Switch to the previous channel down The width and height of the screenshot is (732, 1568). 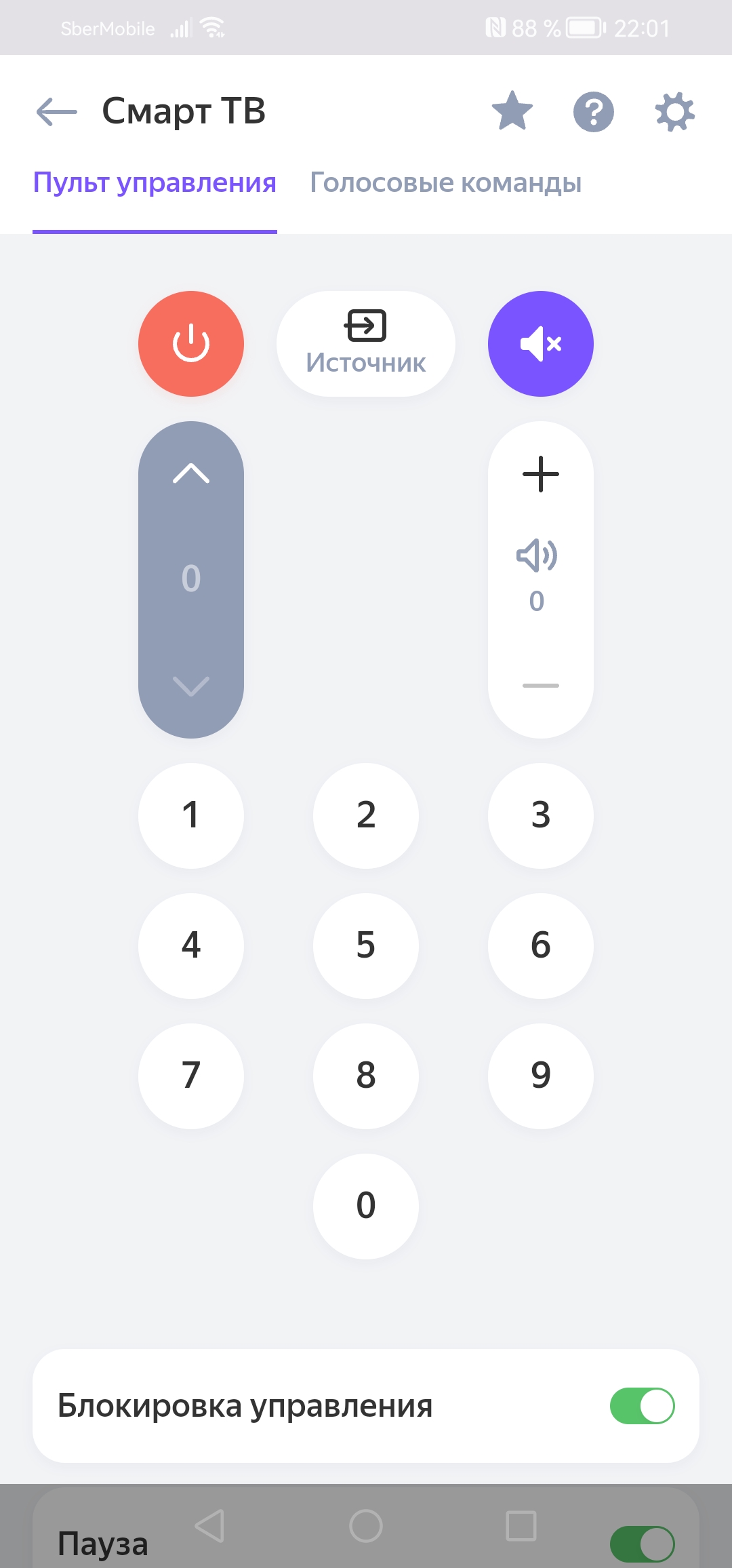click(191, 686)
